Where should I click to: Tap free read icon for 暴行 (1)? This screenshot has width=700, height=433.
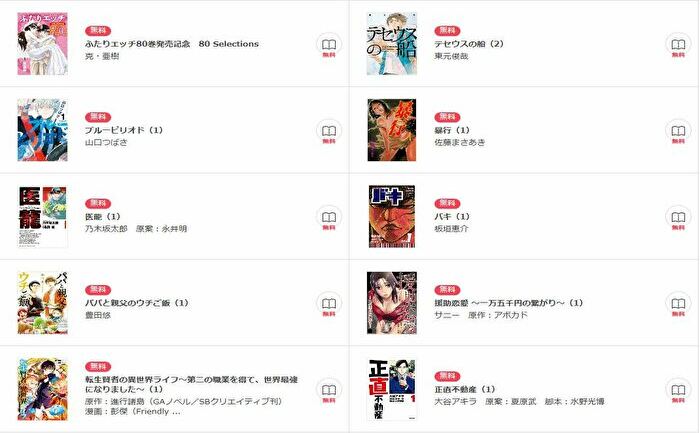[x=677, y=133]
